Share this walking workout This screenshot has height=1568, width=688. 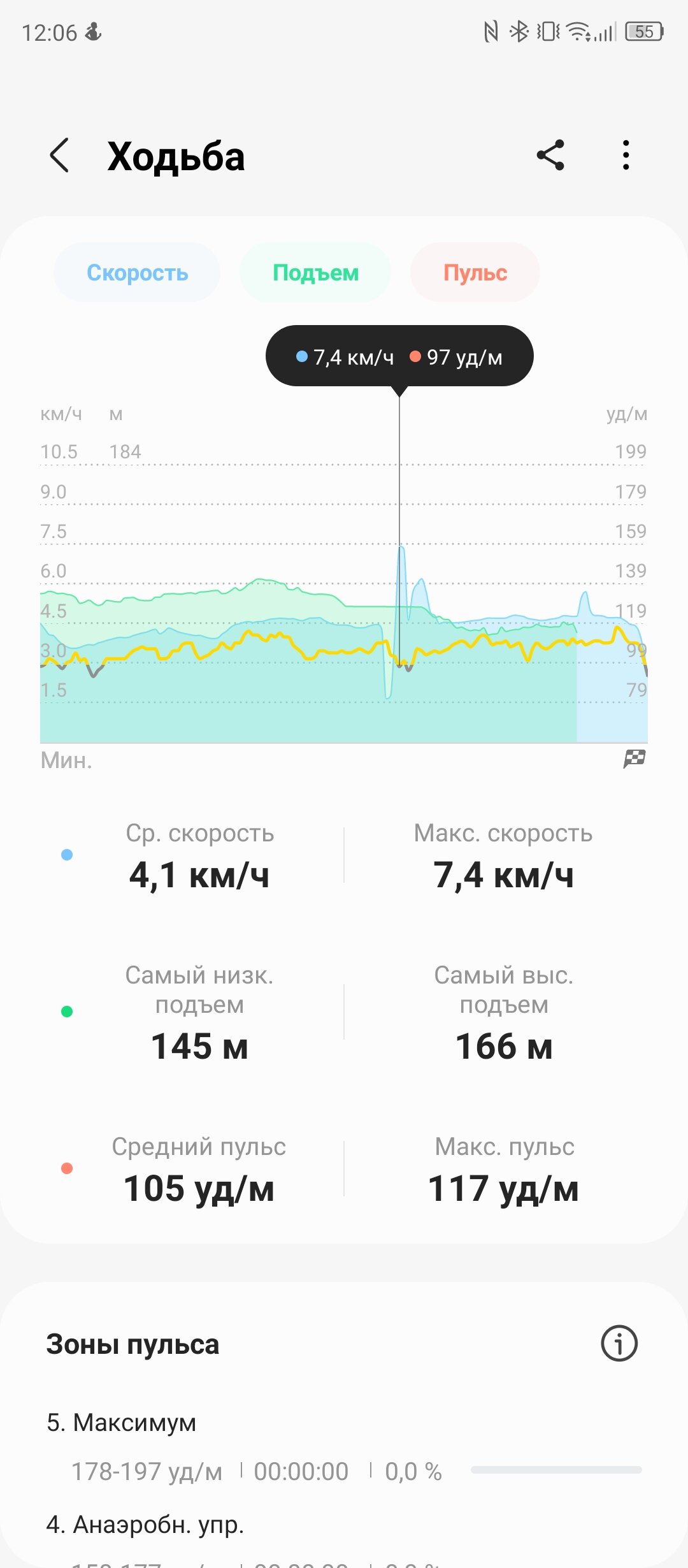click(x=550, y=155)
